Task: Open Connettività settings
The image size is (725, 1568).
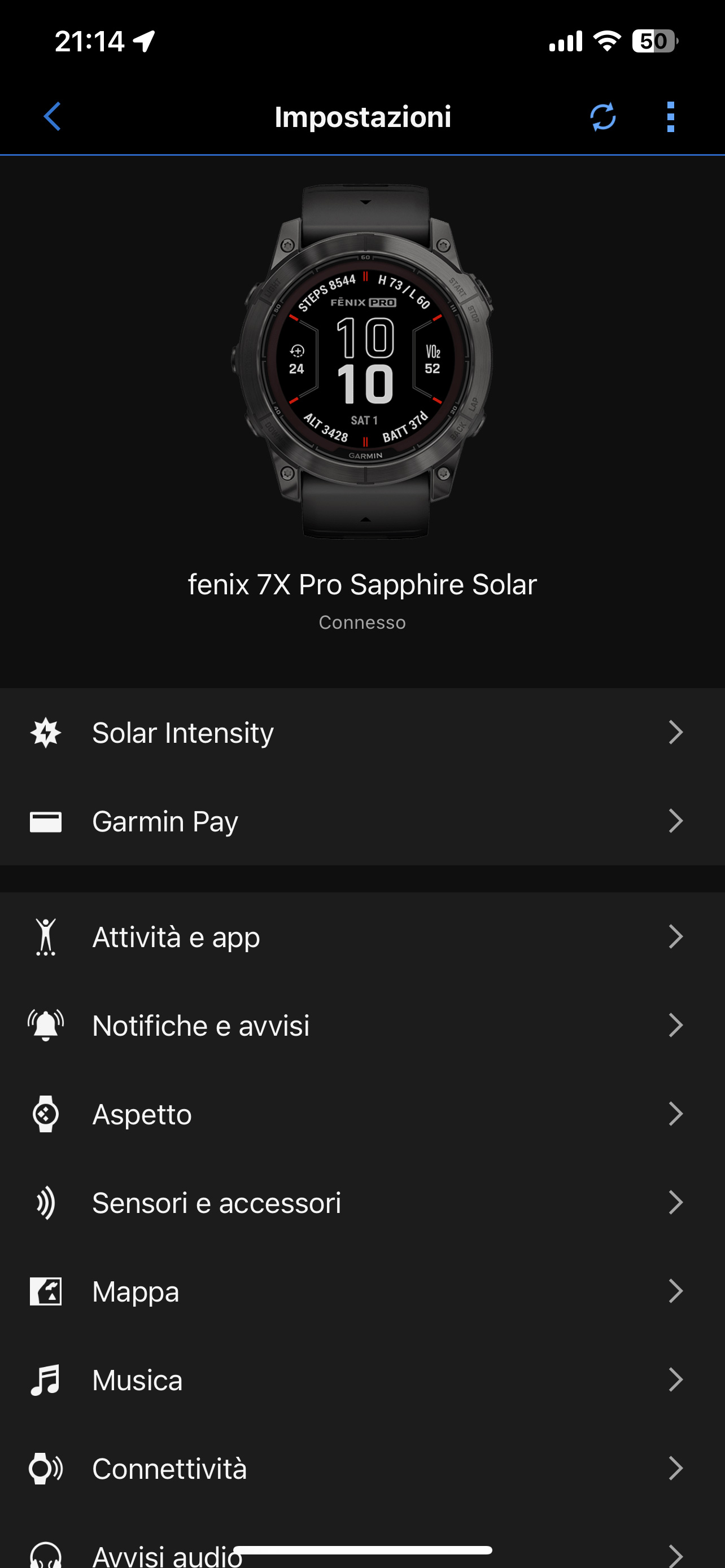Action: coord(362,1469)
